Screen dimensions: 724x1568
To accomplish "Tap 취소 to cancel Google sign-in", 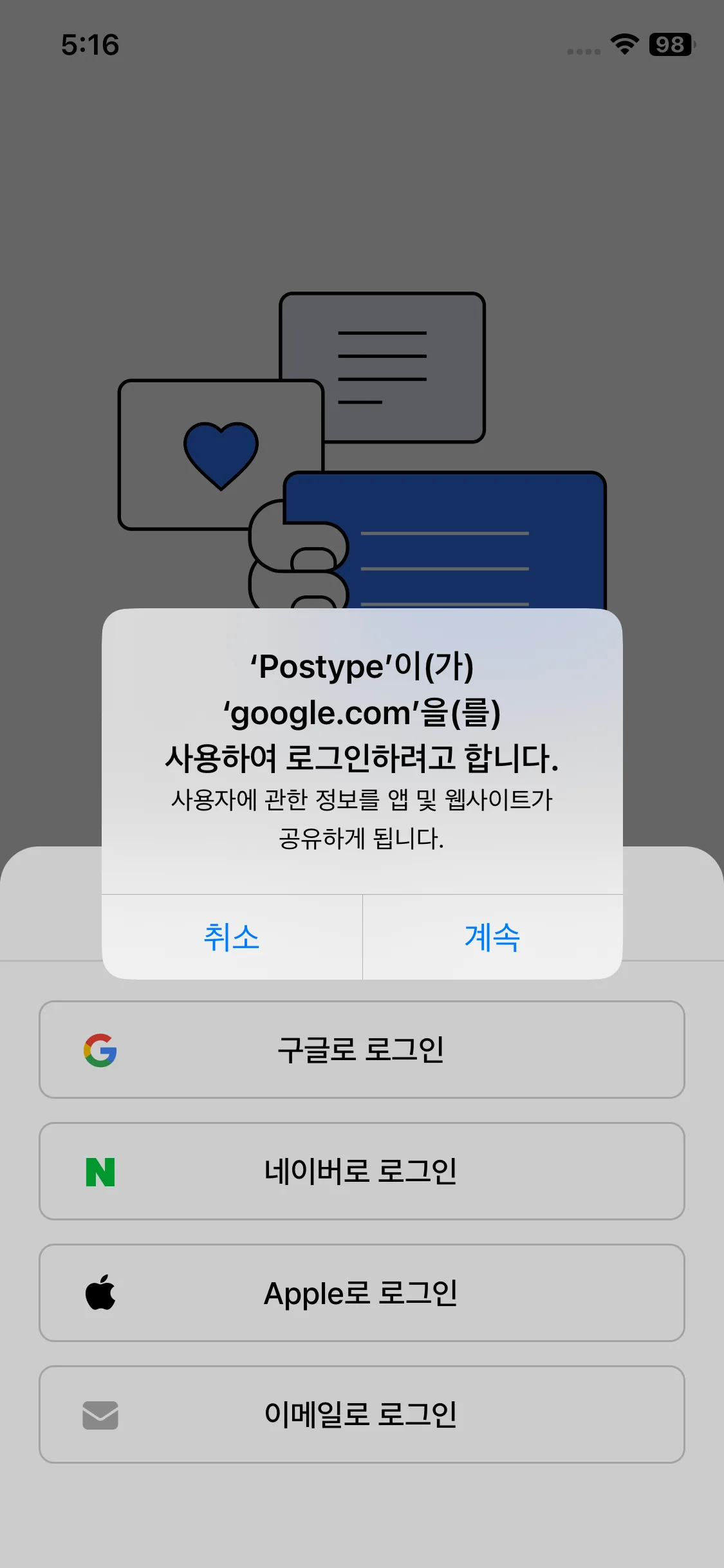I will [x=232, y=937].
